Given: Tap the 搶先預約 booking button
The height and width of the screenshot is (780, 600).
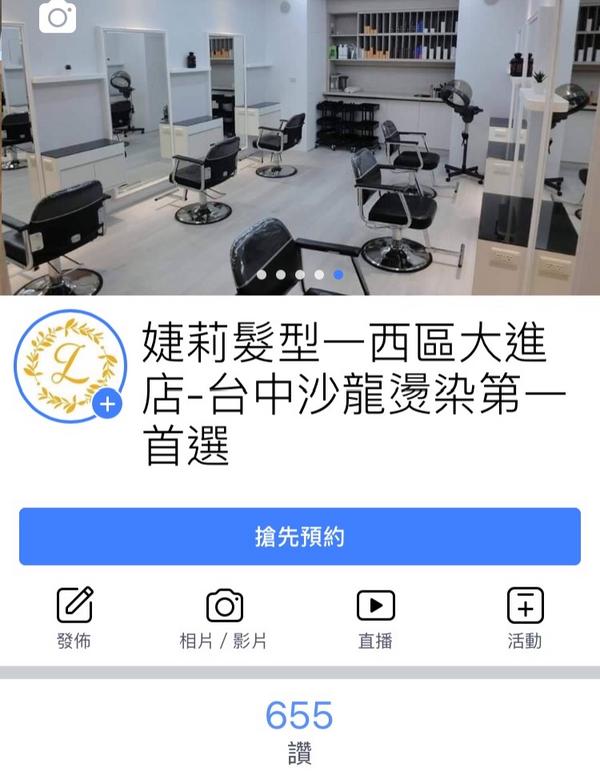Looking at the screenshot, I should (x=300, y=537).
